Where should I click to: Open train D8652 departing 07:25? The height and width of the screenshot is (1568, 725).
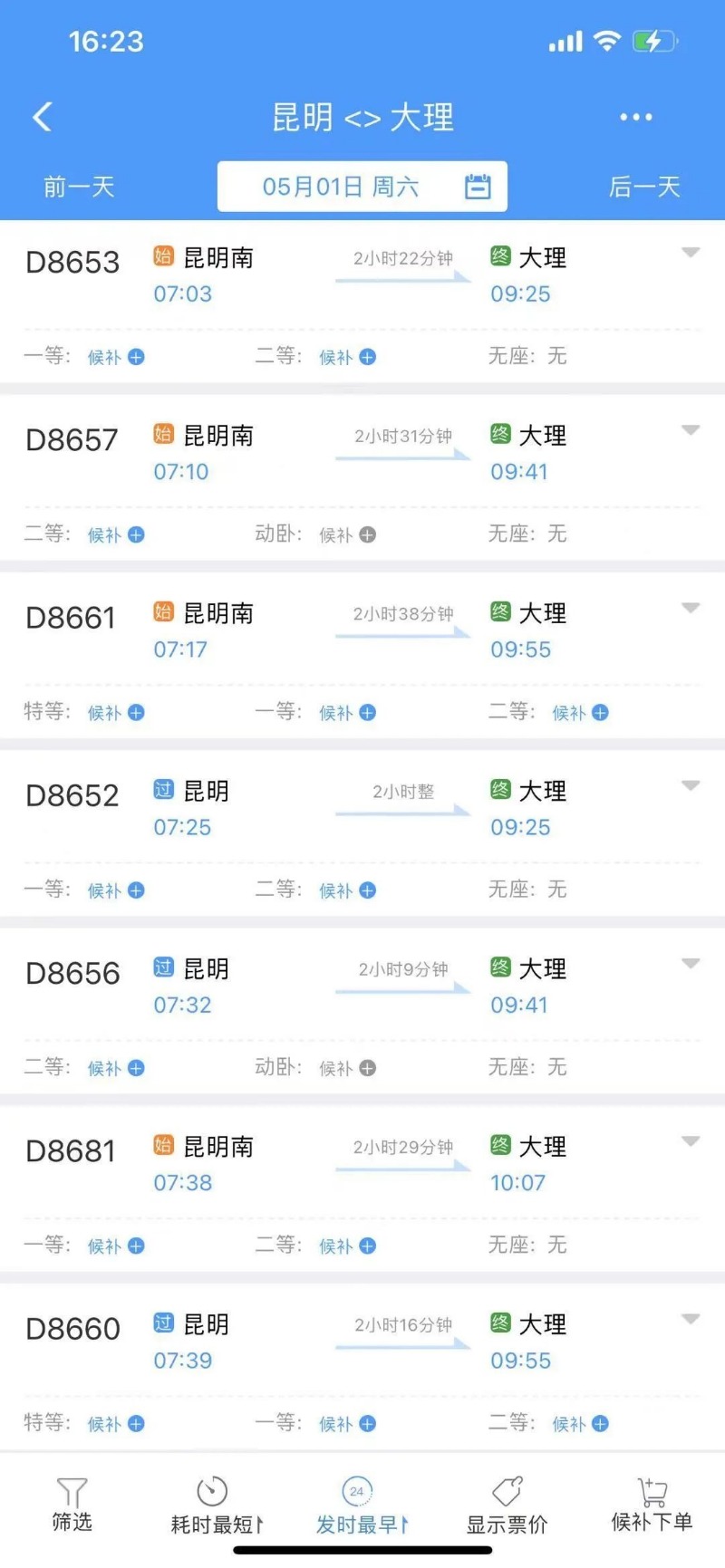pos(362,809)
